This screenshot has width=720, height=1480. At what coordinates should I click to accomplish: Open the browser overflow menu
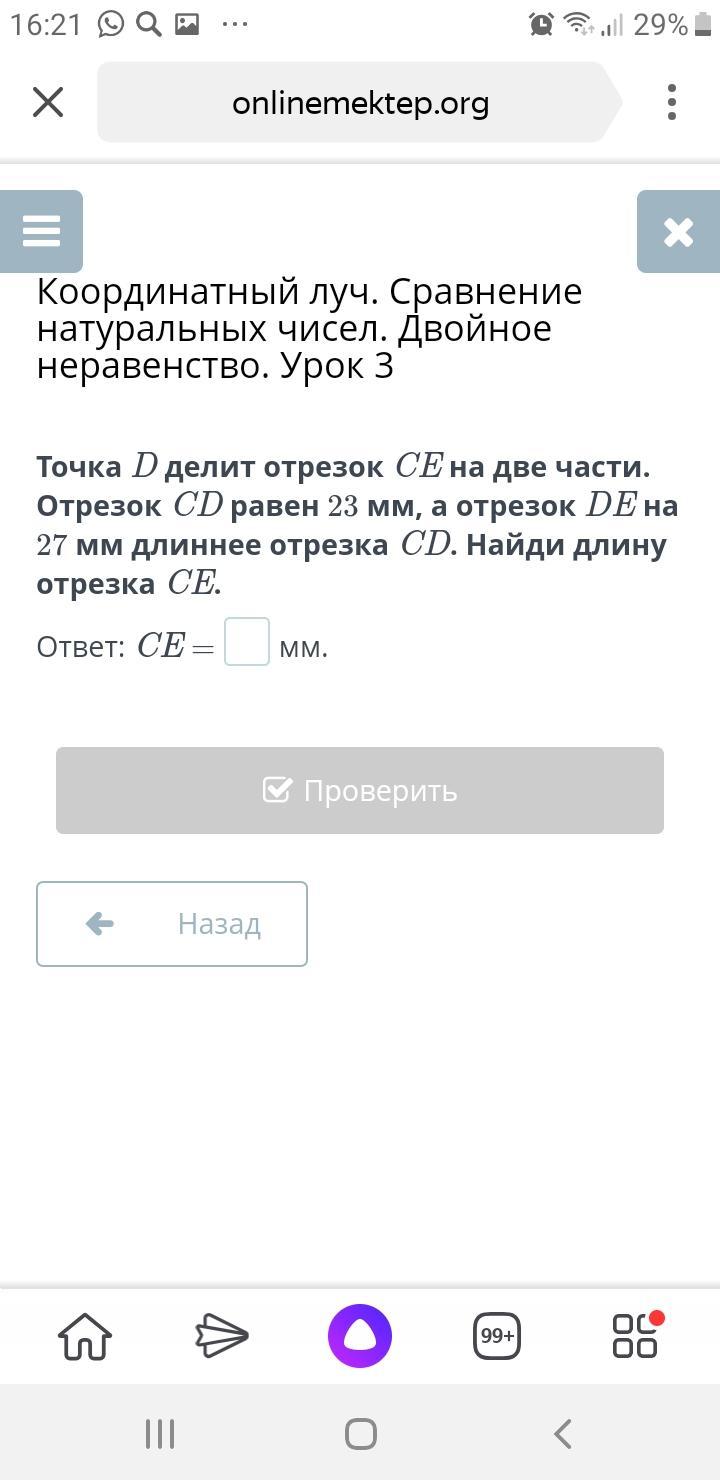tap(671, 102)
